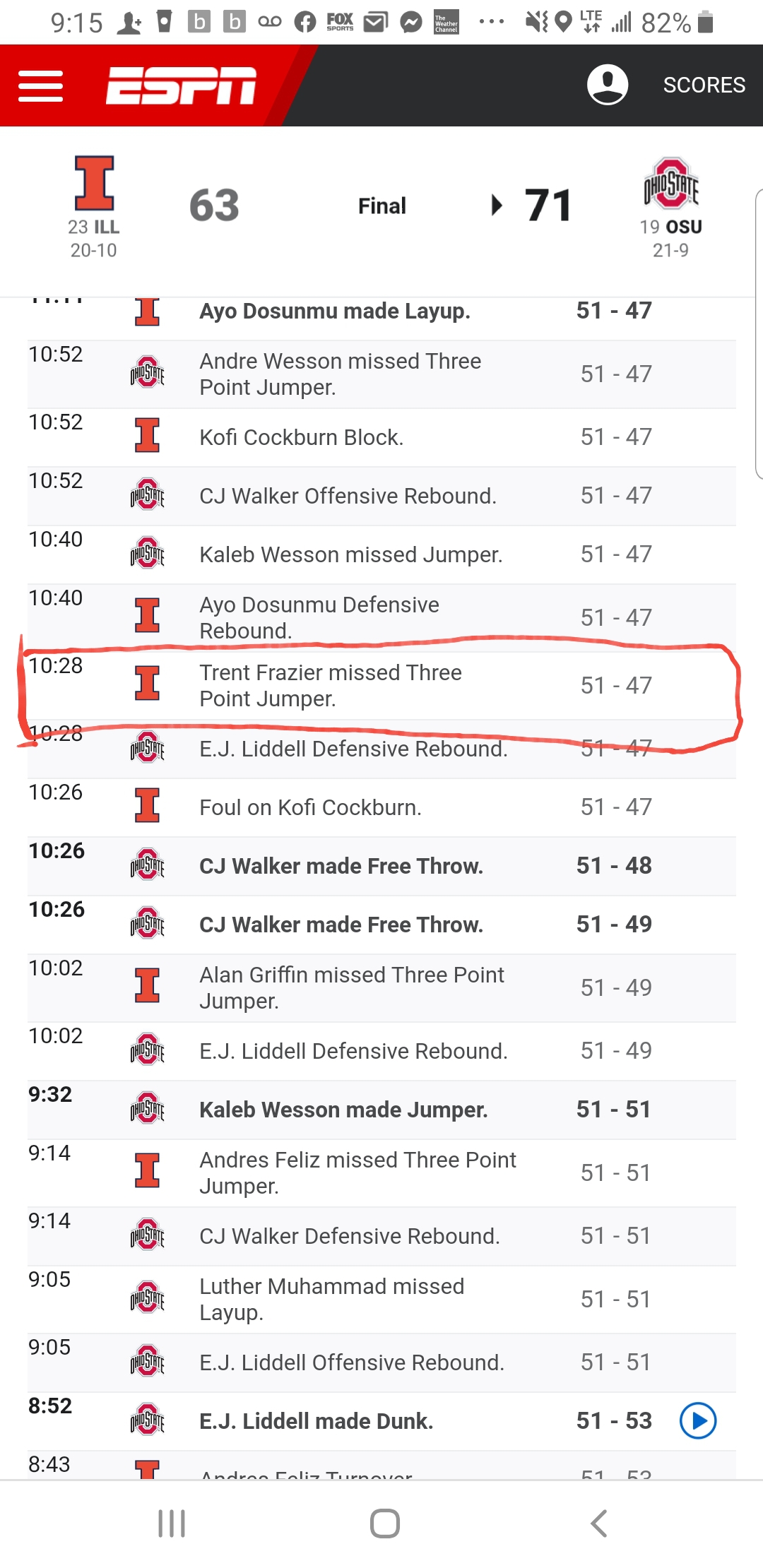Open the Illinois team page
Screen dimensions: 763x1568
[94, 205]
